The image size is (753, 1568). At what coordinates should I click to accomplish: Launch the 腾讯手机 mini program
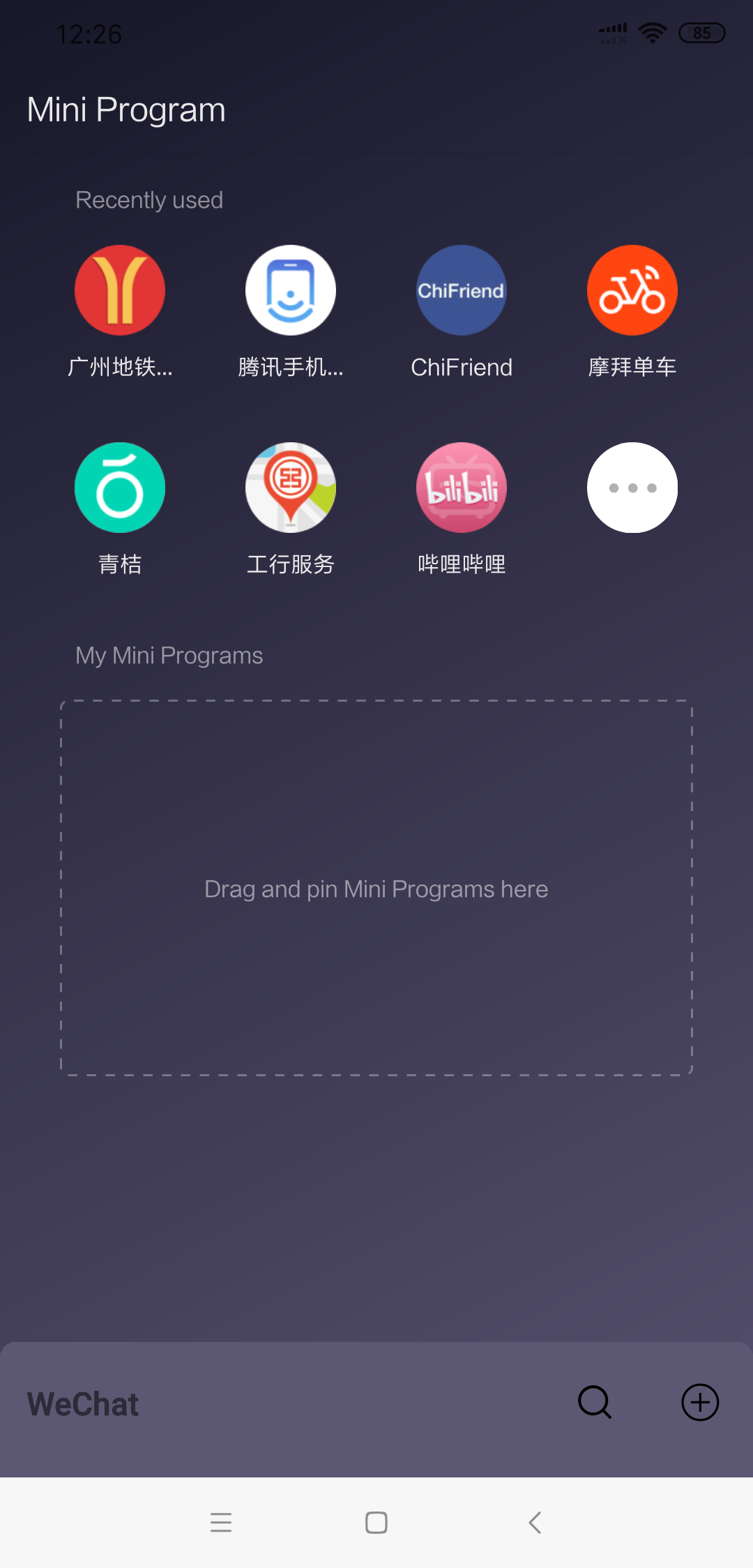coord(291,290)
